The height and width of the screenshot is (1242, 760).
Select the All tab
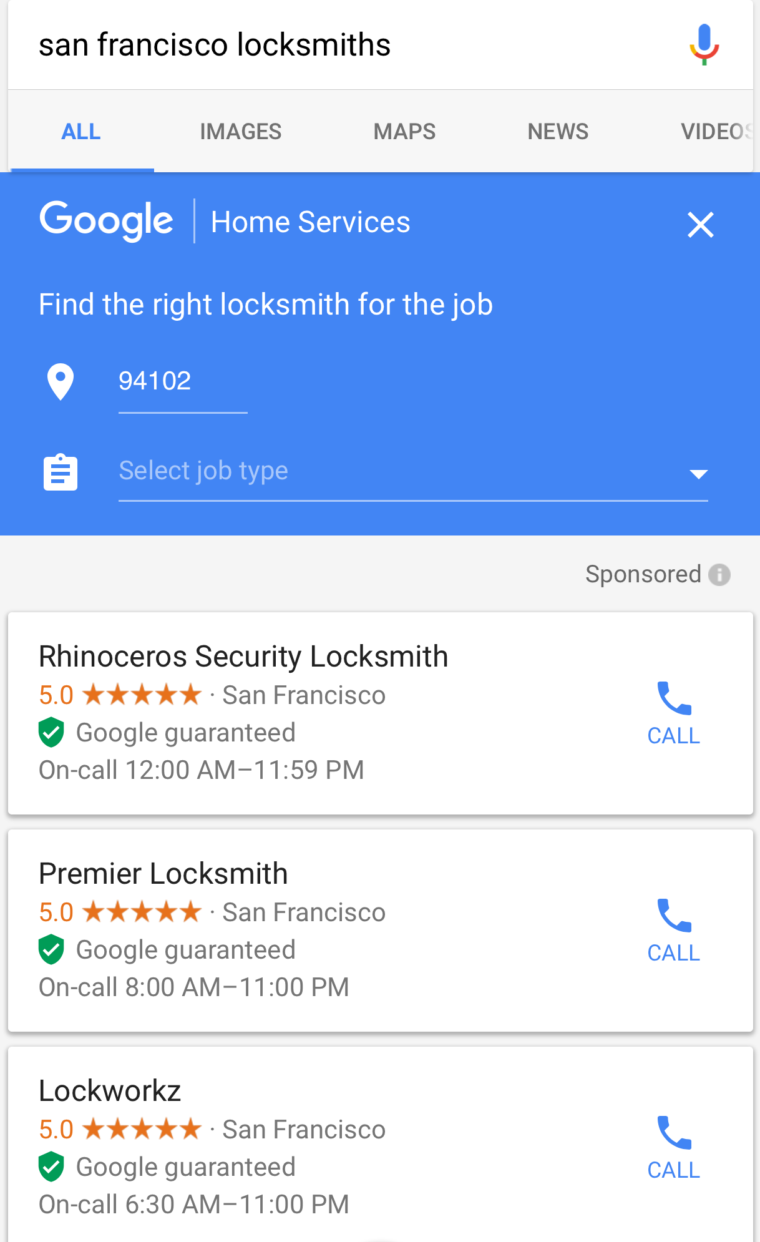[x=81, y=132]
